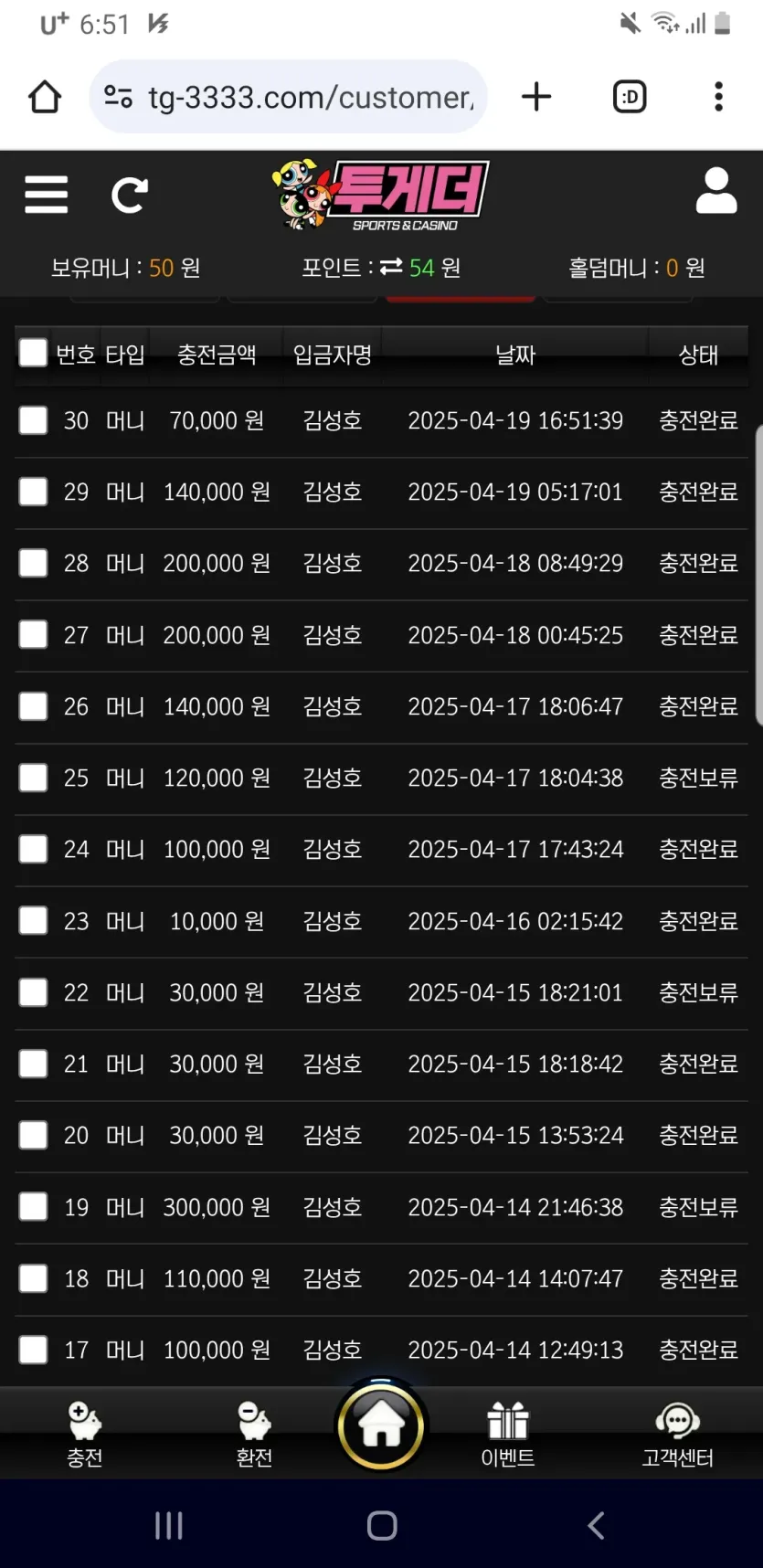Tick the select-all checkbox in table header
The height and width of the screenshot is (1568, 763).
(33, 353)
